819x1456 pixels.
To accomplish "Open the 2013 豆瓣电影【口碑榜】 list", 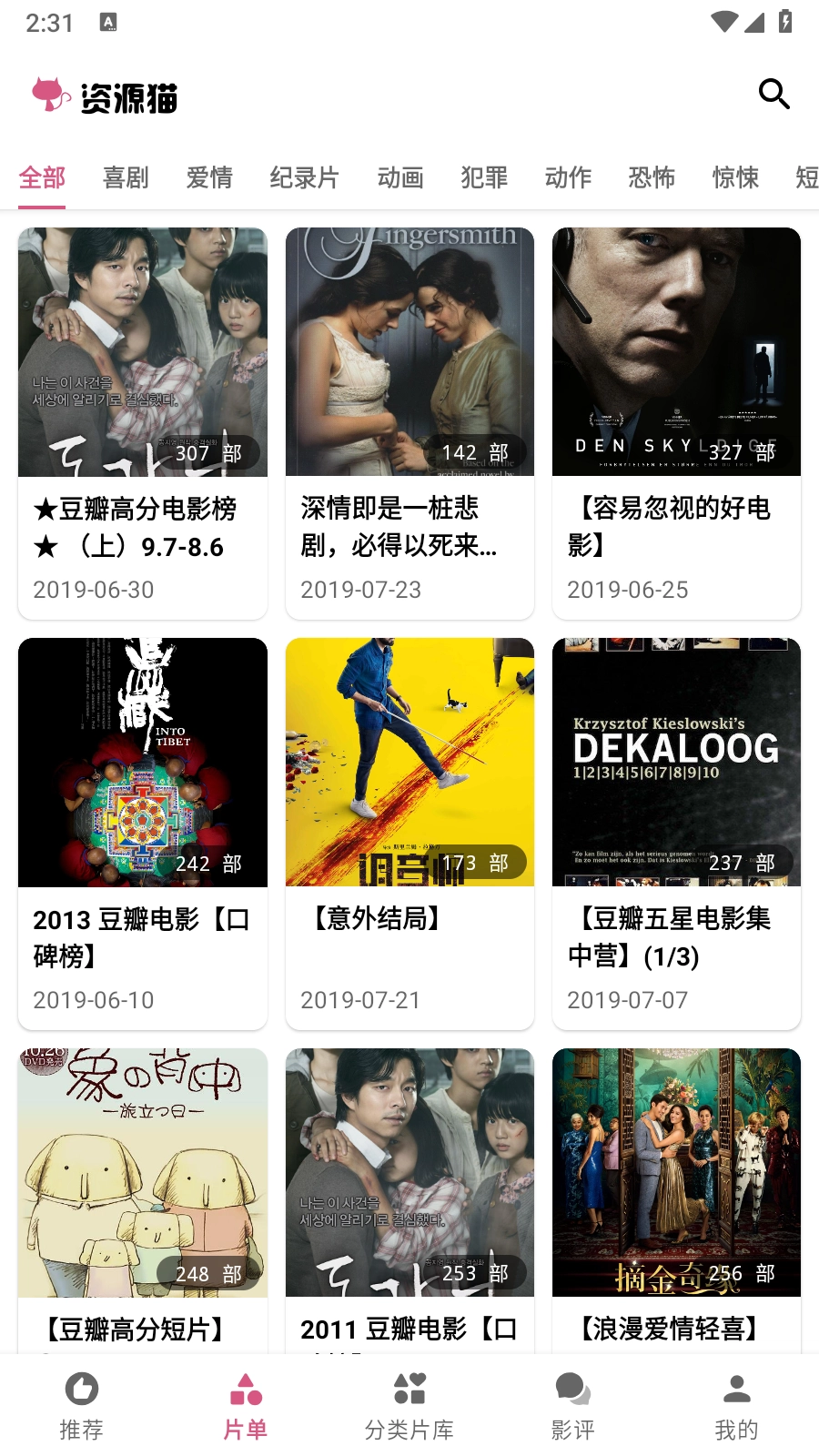I will point(143,833).
